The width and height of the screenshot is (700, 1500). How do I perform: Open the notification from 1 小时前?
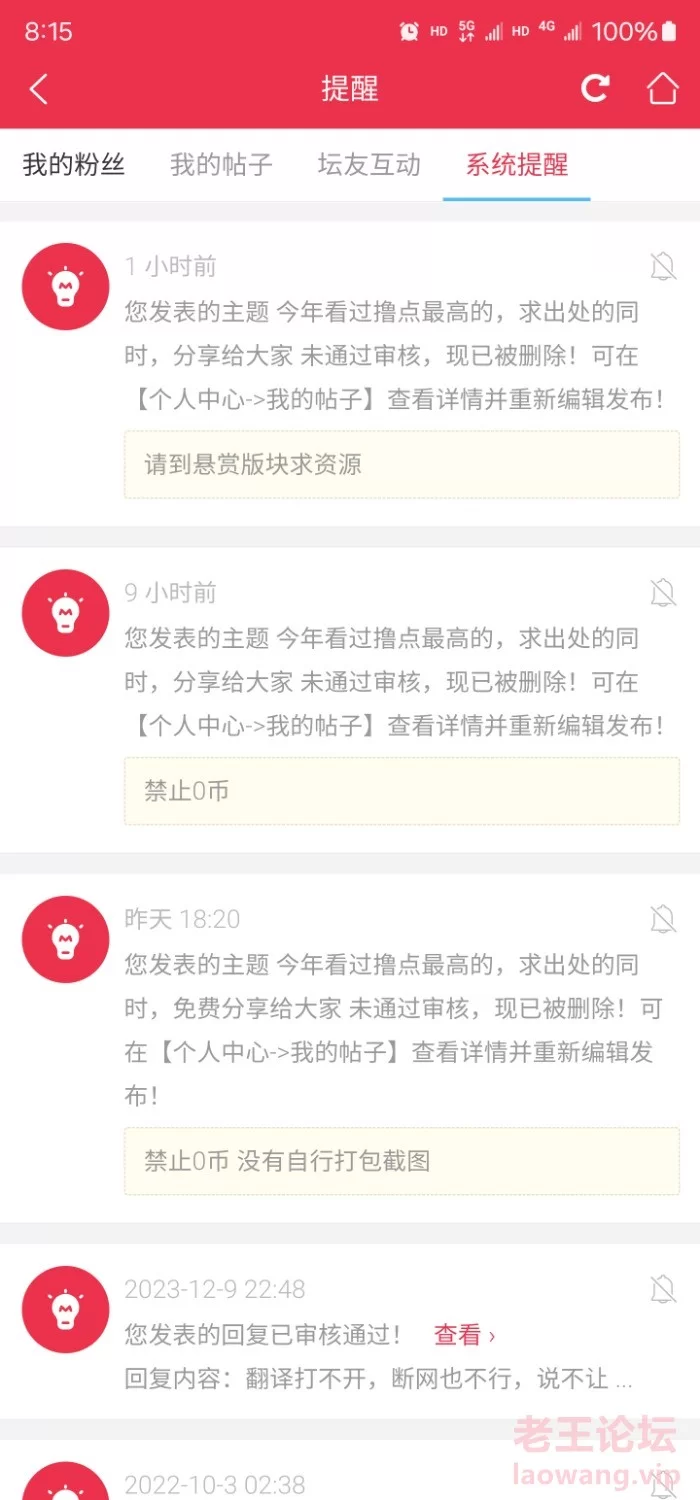point(350,374)
